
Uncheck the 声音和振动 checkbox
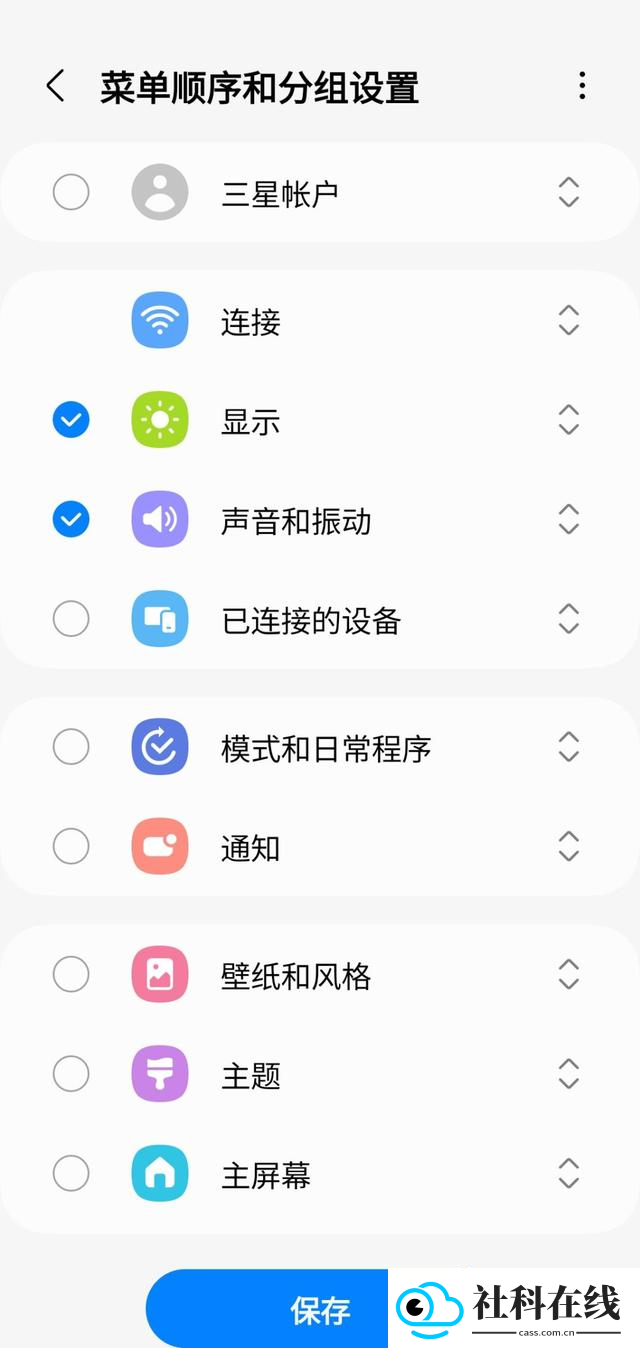tap(71, 519)
